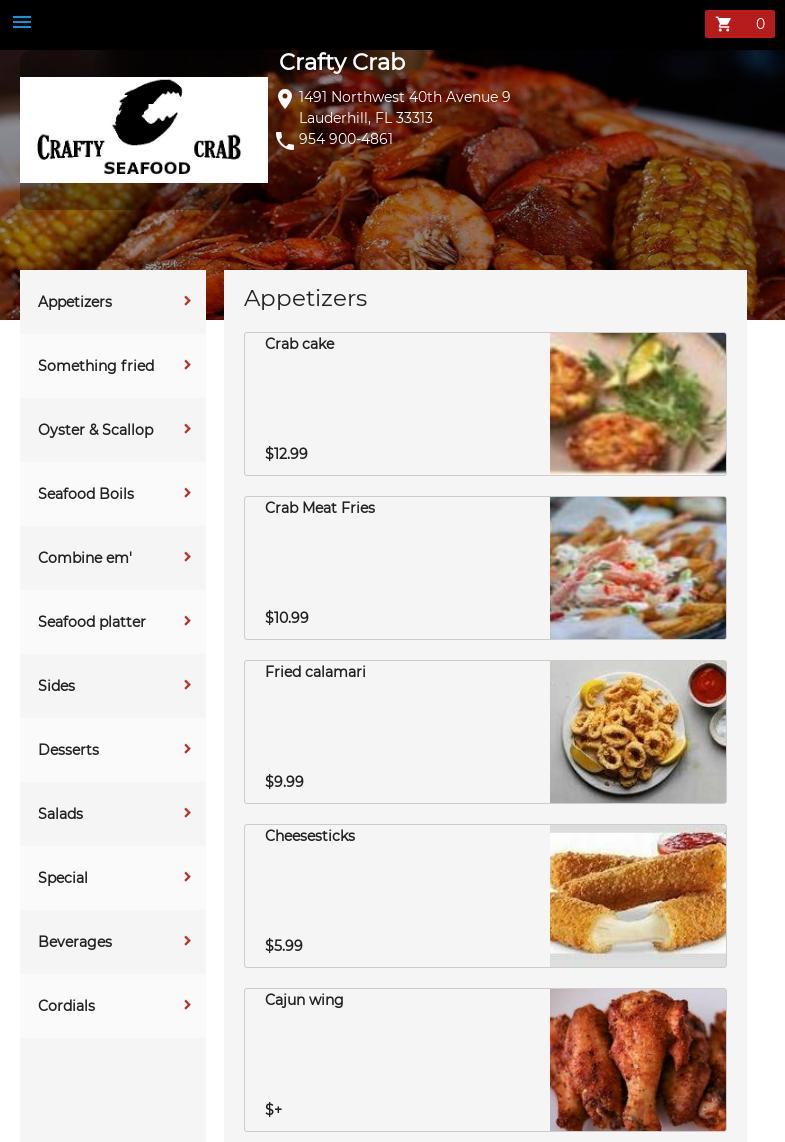Select the Crab cake item
The height and width of the screenshot is (1142, 785).
click(x=485, y=404)
